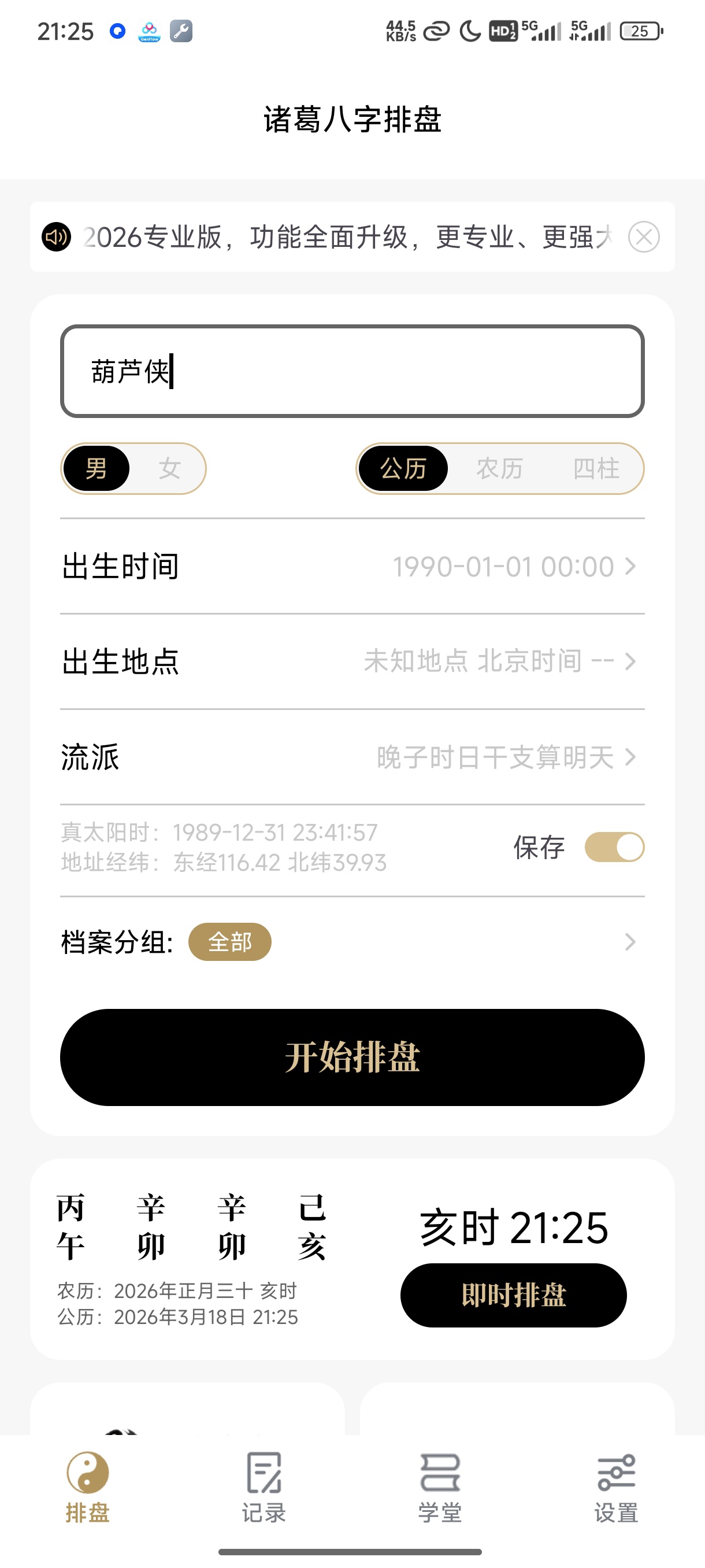Open the 出生时间 picker
Screen dimensions: 705x1568
click(352, 567)
